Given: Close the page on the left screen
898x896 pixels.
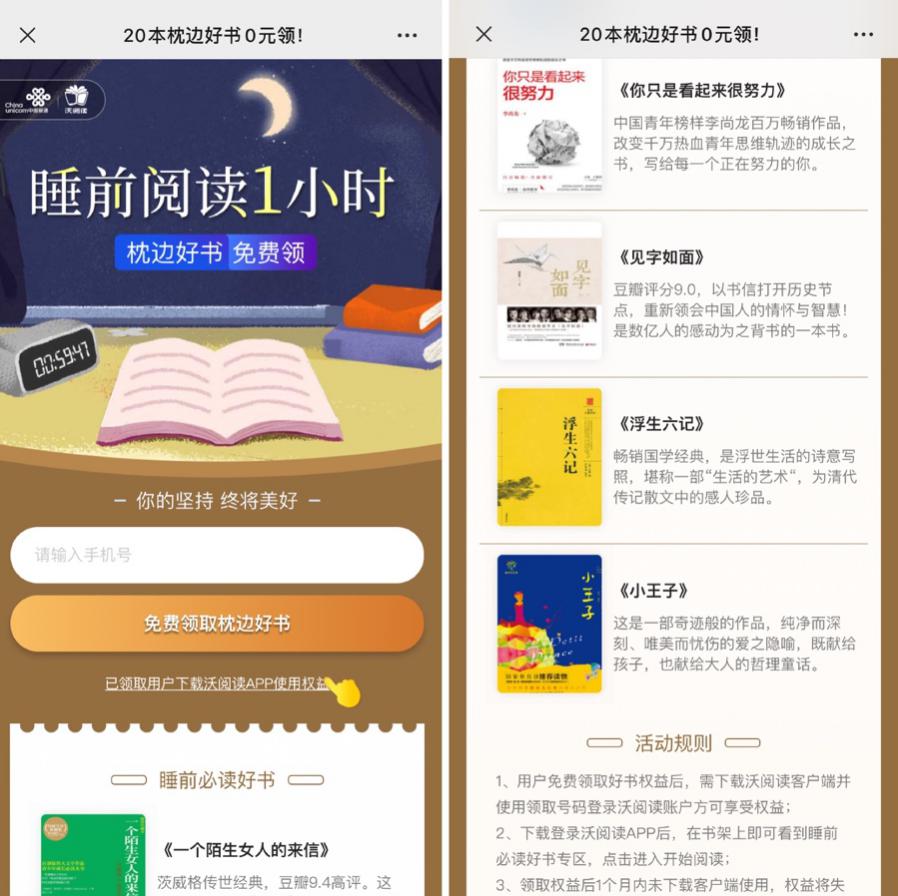Looking at the screenshot, I should point(28,35).
